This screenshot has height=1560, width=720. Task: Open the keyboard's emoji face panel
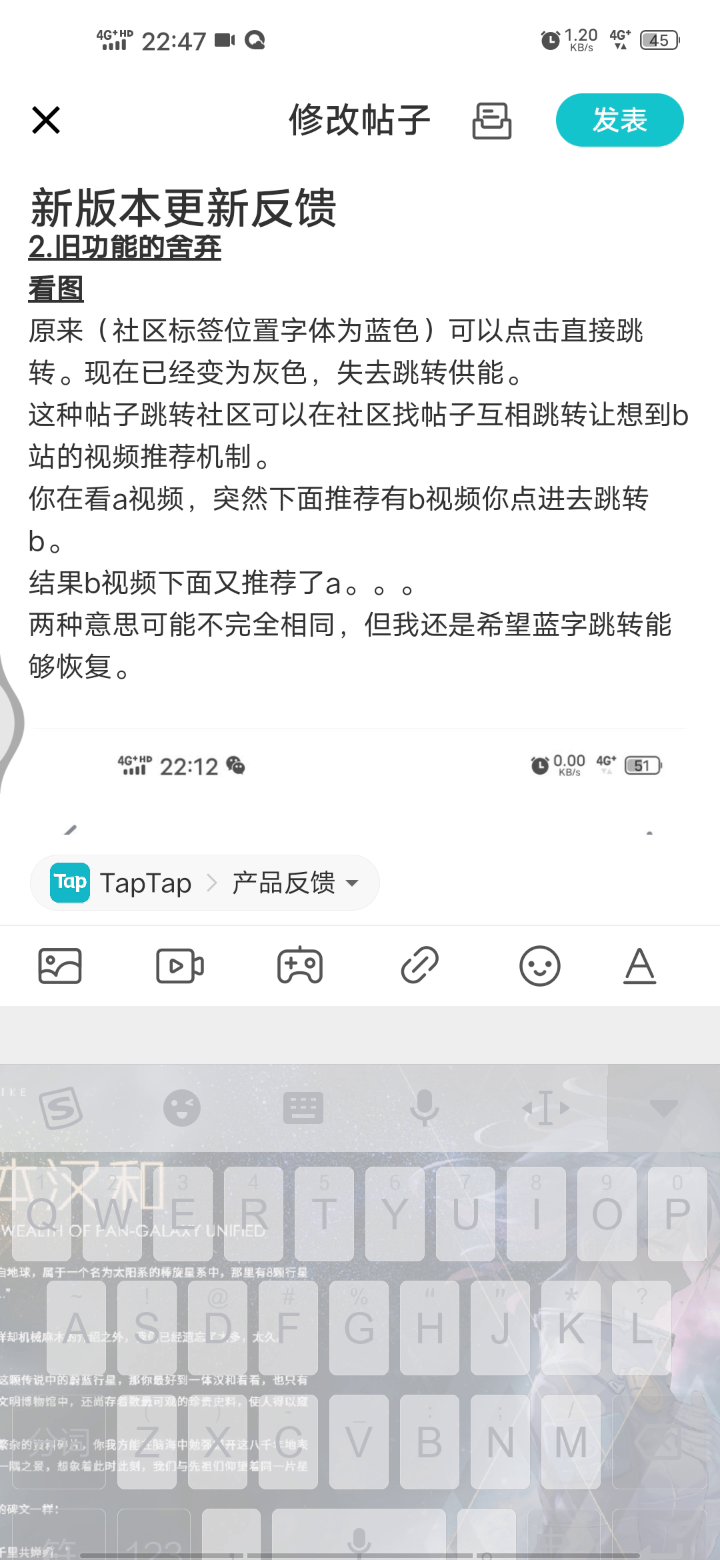click(x=182, y=1108)
